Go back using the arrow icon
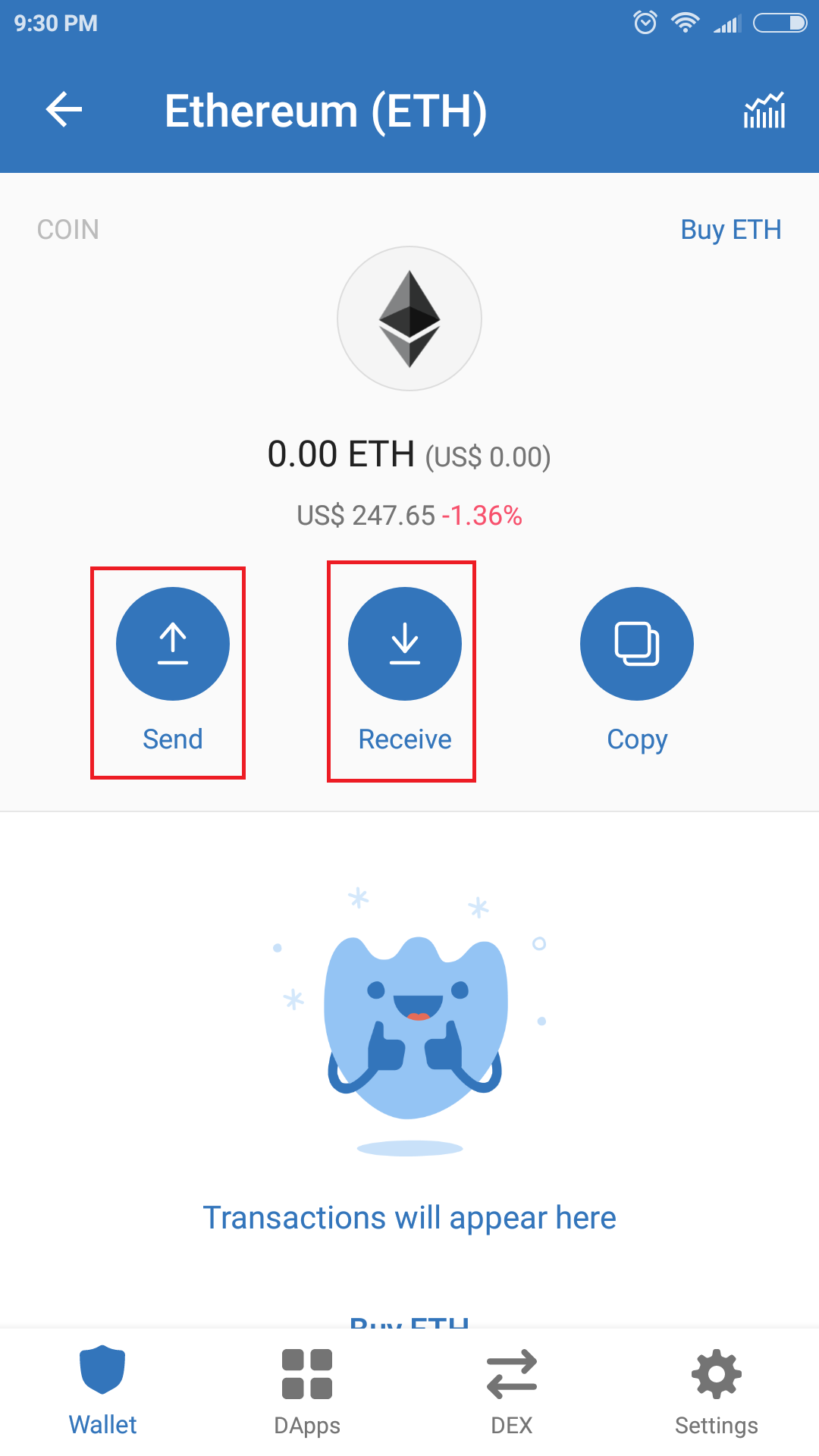 64,110
